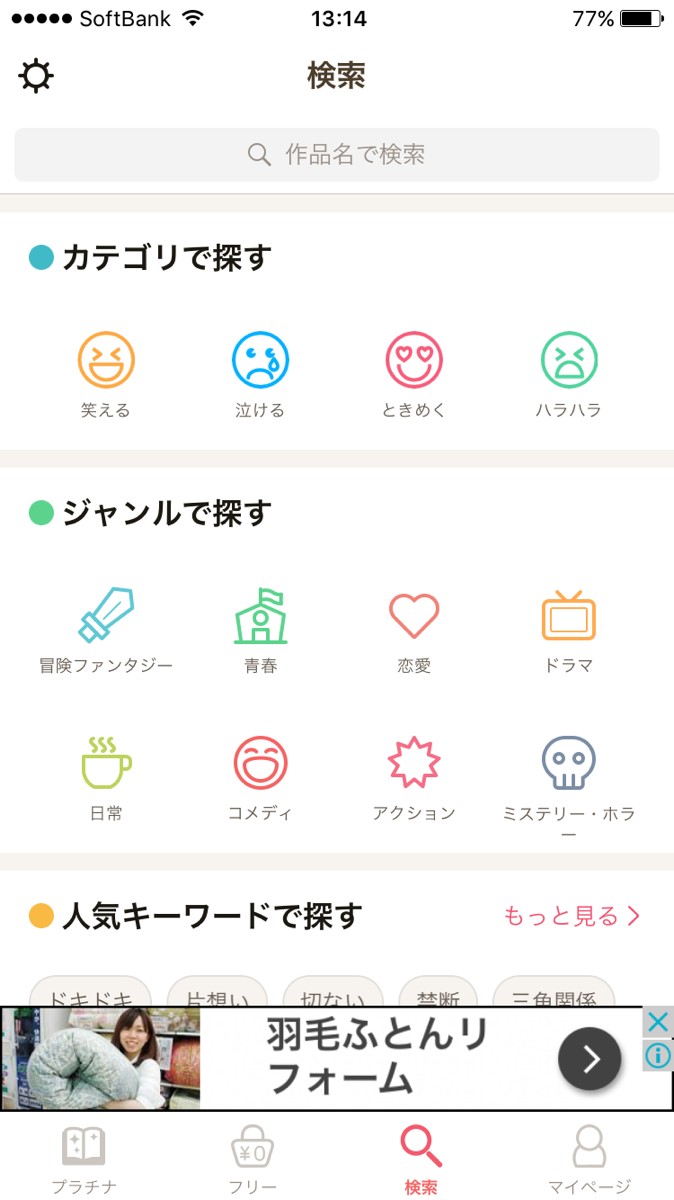Select the 泣ける category
Viewport: 674px width, 1200px height.
(260, 373)
